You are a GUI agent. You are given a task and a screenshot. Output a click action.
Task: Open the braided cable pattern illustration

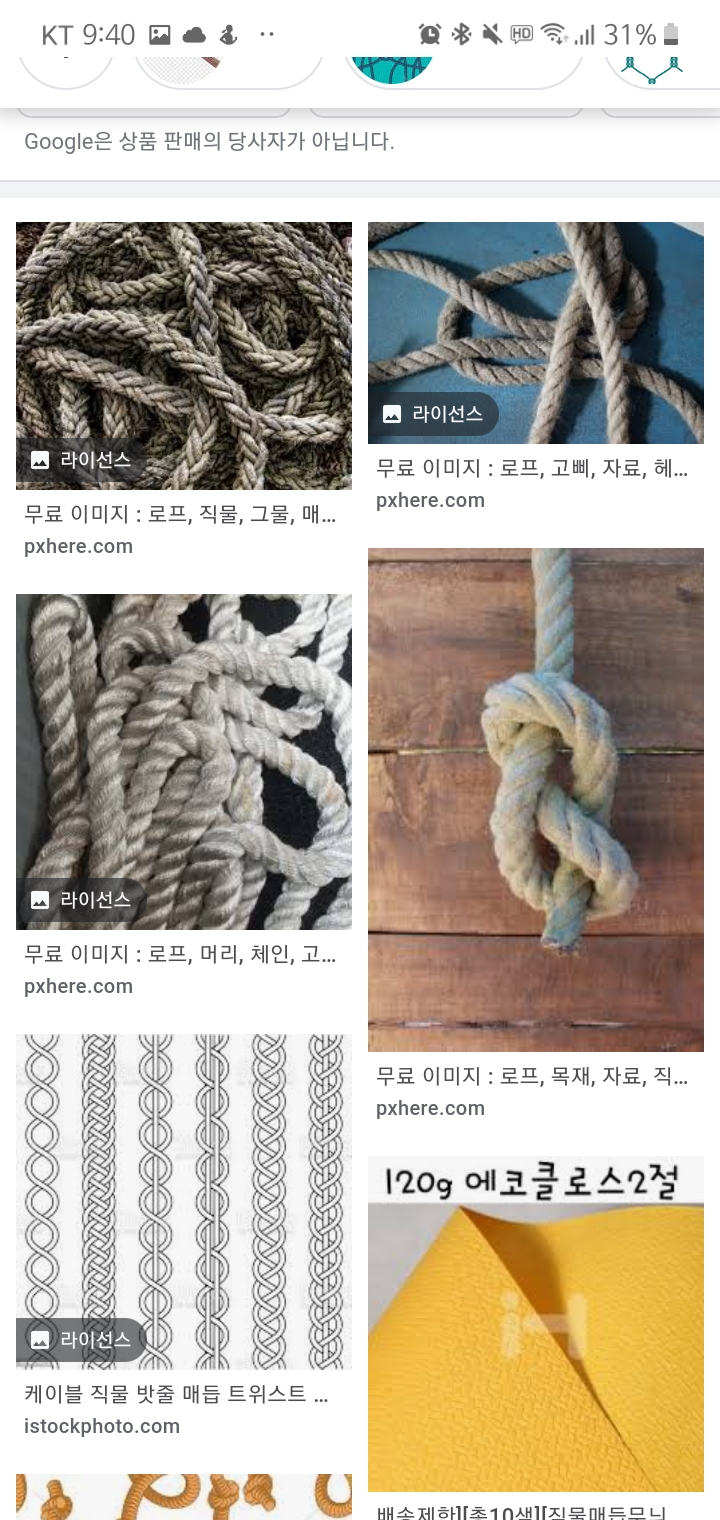point(184,1180)
